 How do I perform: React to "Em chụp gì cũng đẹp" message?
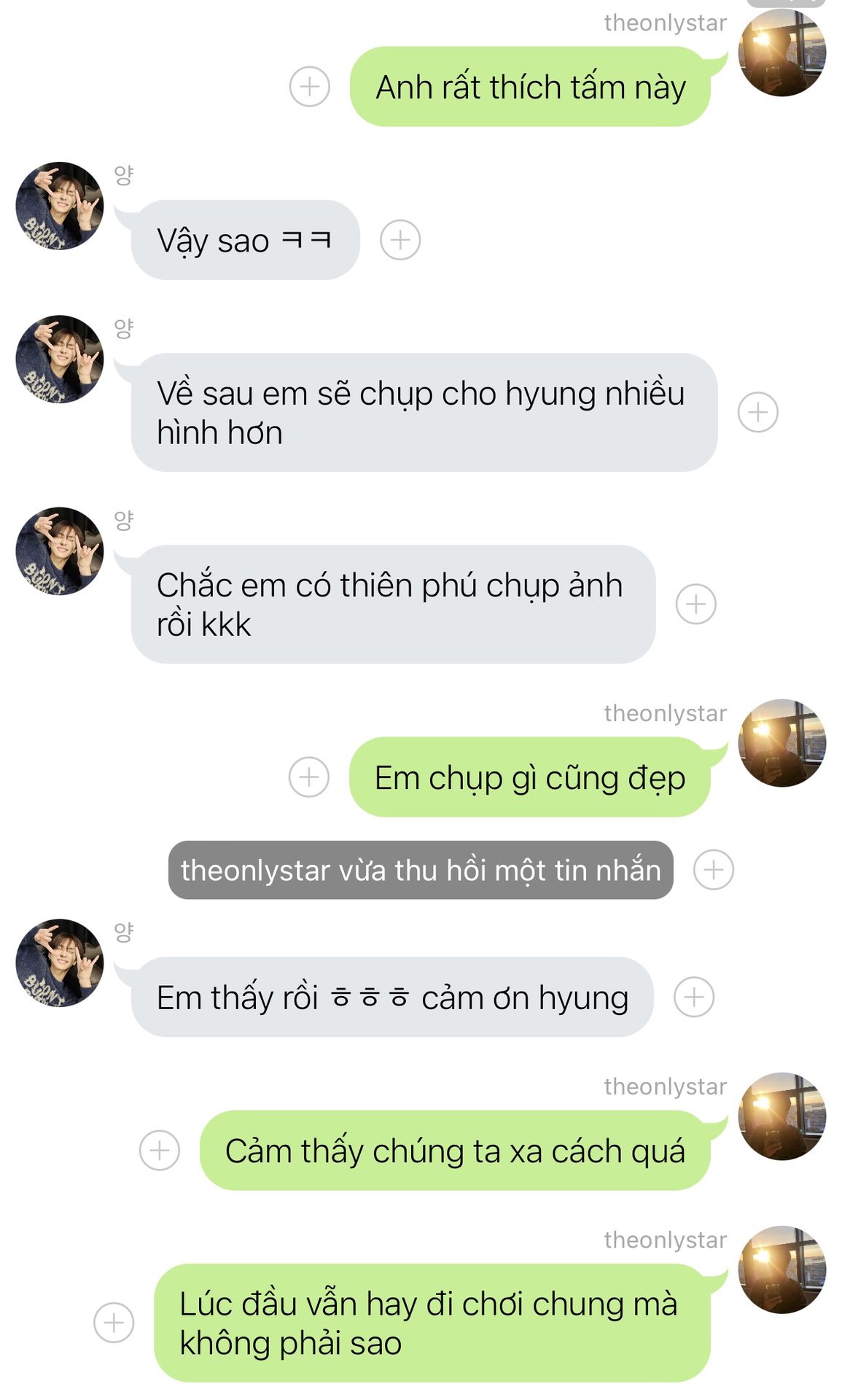309,777
